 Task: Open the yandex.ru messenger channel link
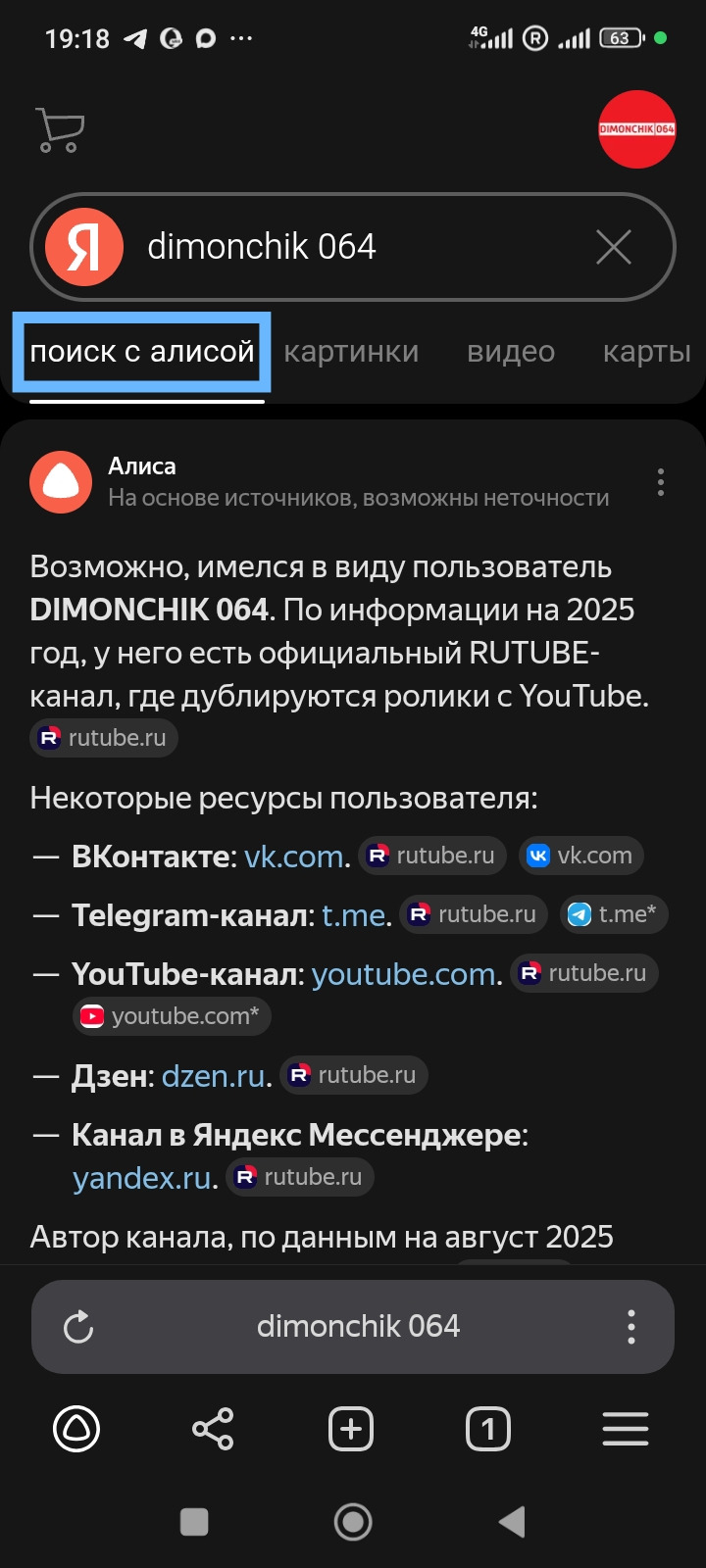(143, 1178)
